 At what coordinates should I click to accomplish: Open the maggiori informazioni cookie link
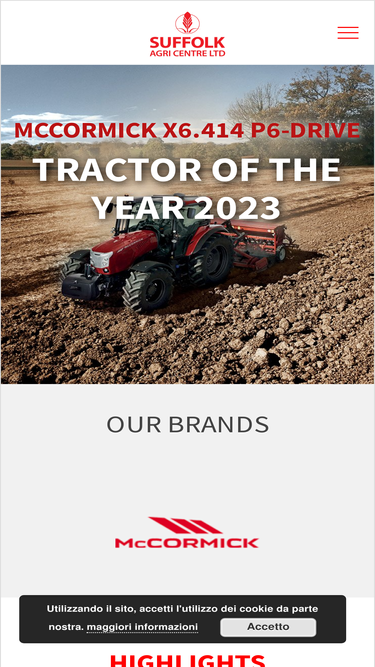142,627
